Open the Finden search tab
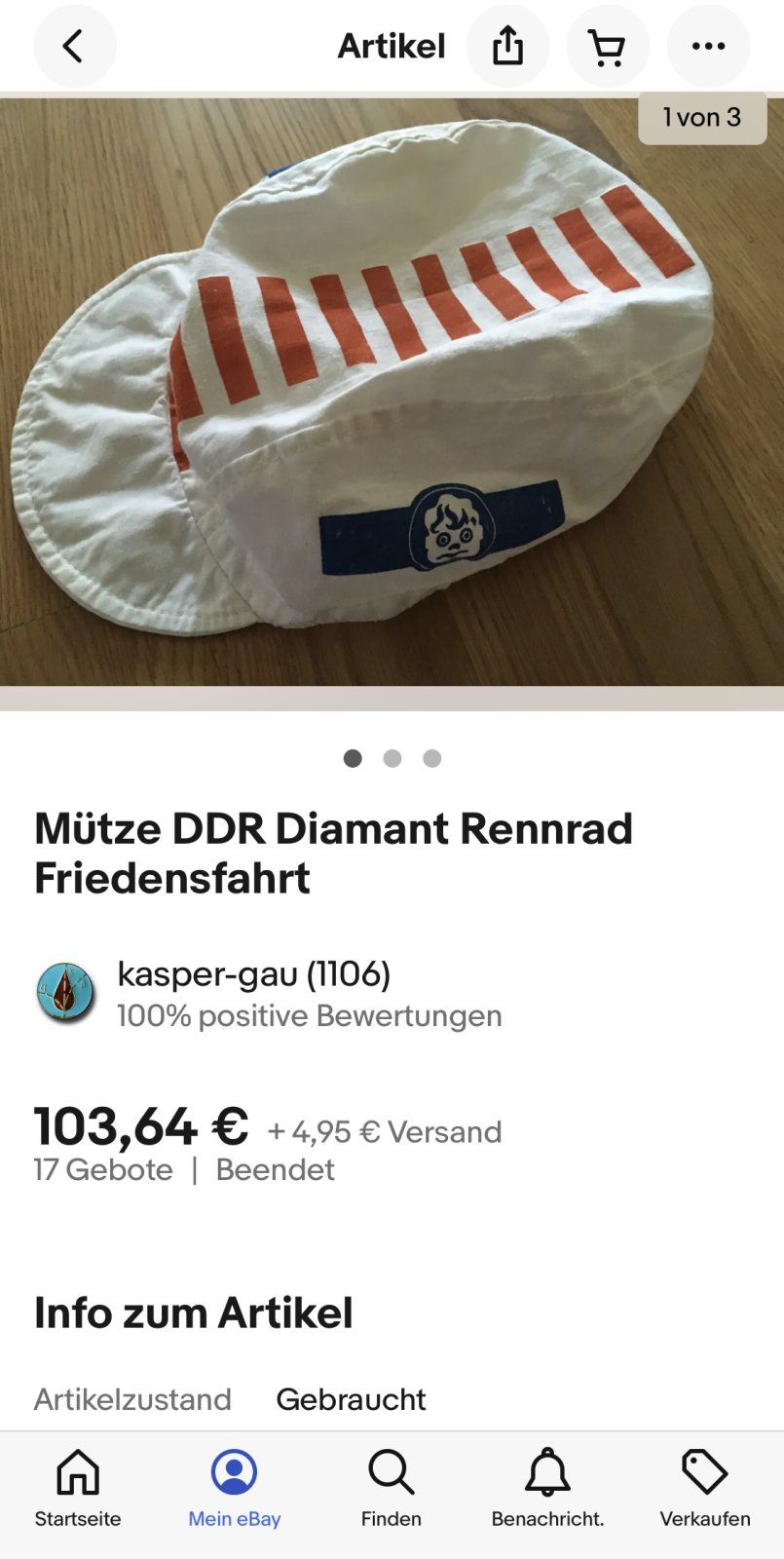 click(392, 1486)
